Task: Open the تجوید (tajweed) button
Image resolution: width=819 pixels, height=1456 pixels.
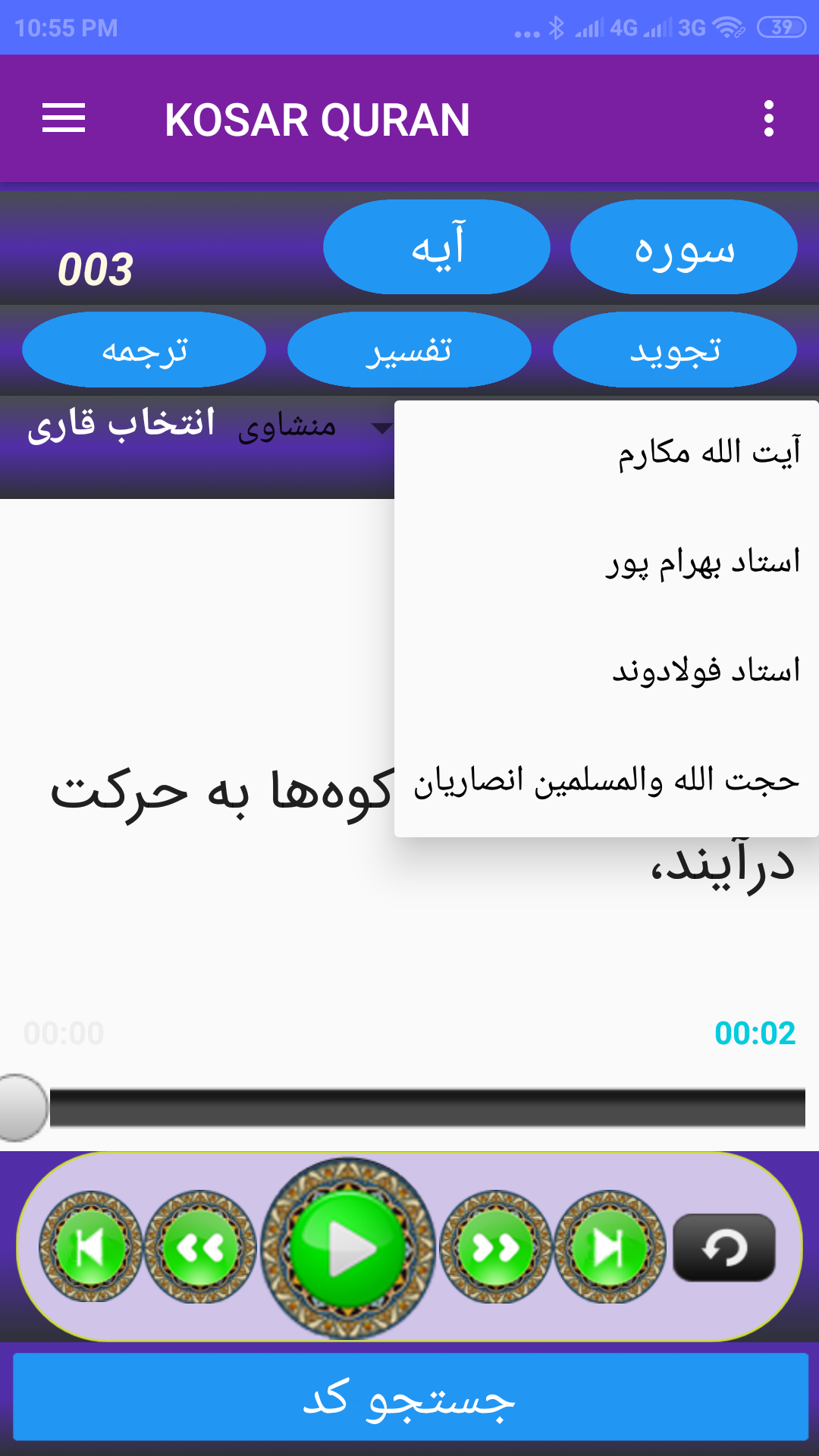Action: point(675,350)
